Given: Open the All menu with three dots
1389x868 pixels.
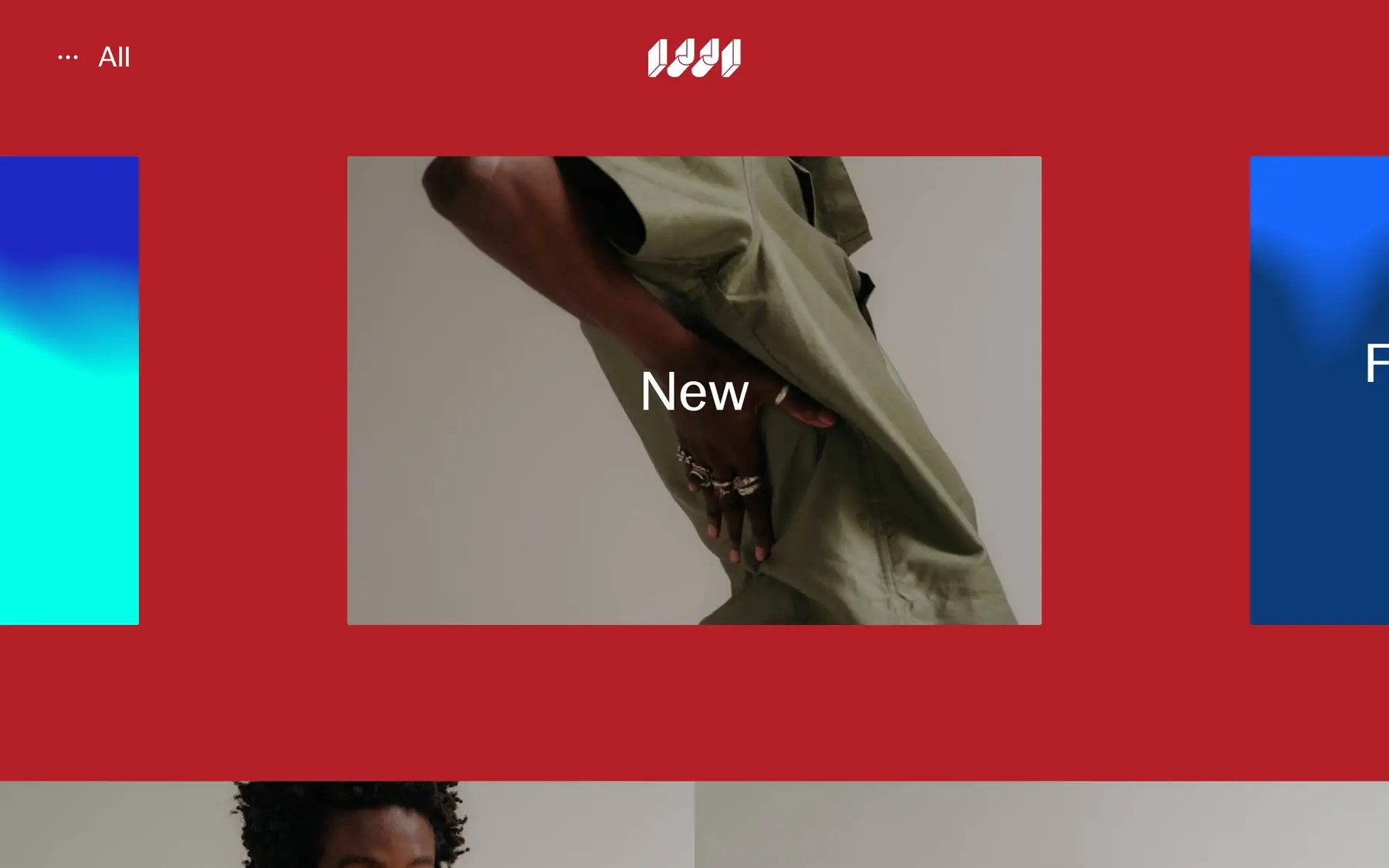Looking at the screenshot, I should tap(94, 57).
